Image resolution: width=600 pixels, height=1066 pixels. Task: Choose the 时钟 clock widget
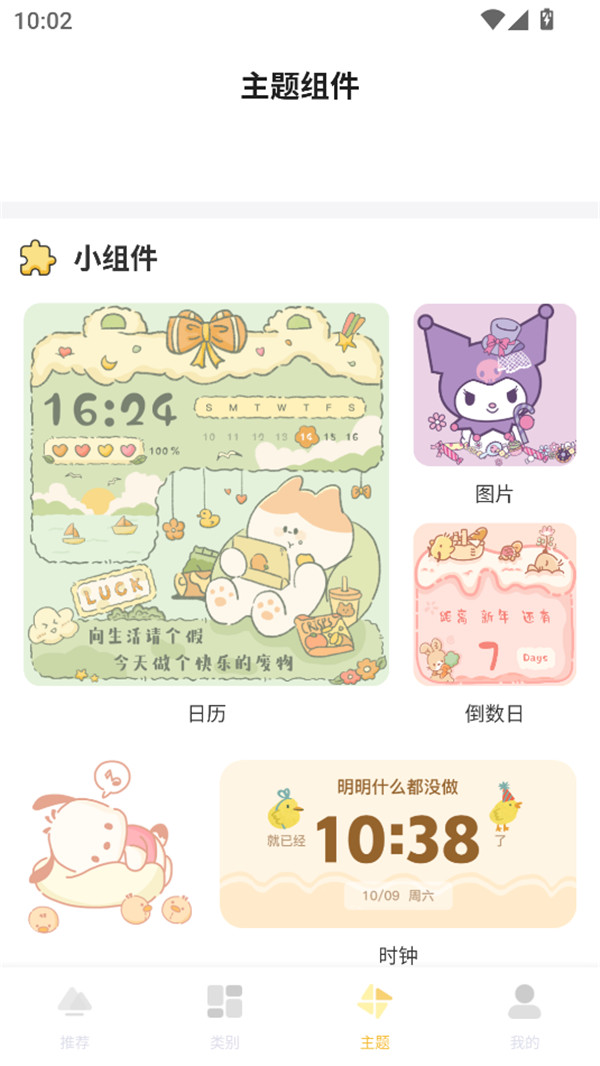tap(397, 844)
